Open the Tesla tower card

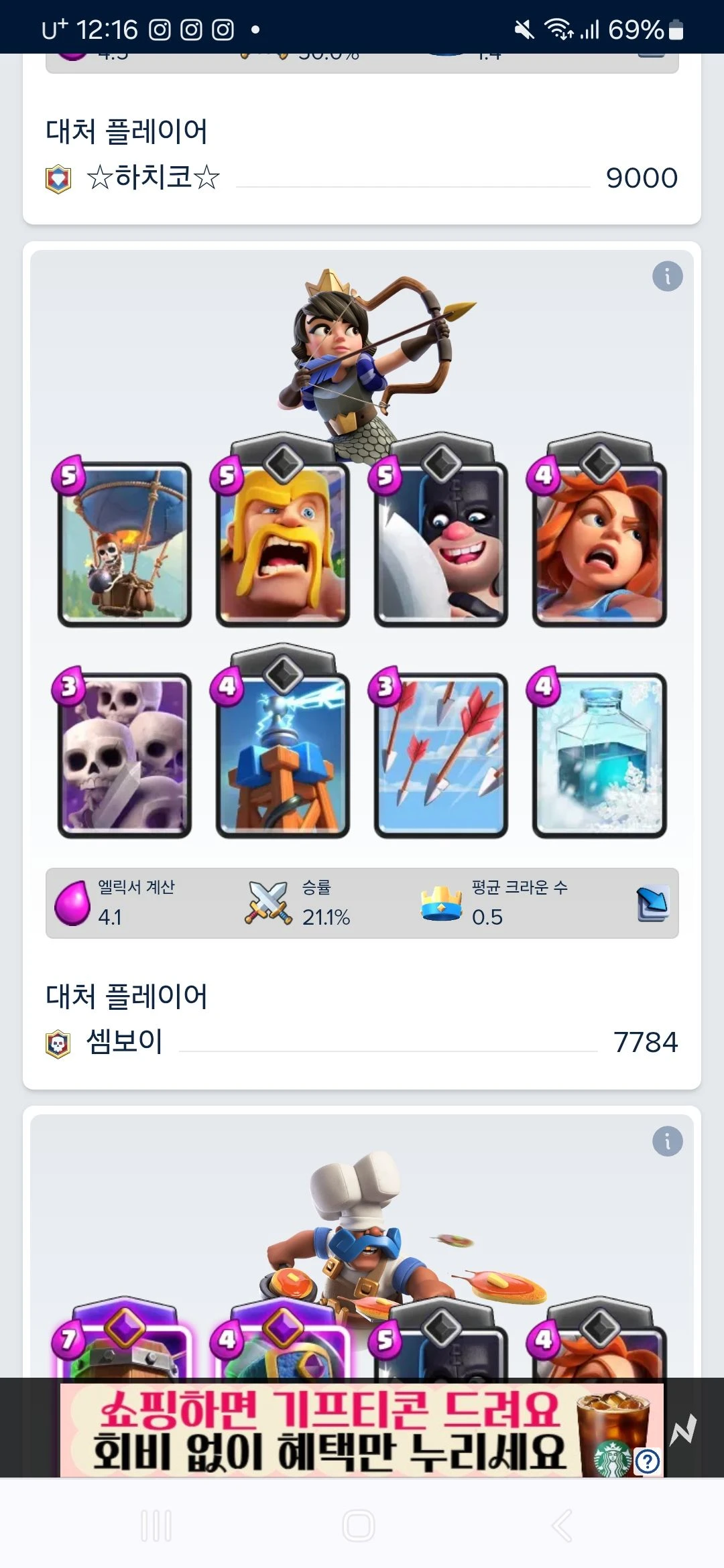(x=283, y=755)
